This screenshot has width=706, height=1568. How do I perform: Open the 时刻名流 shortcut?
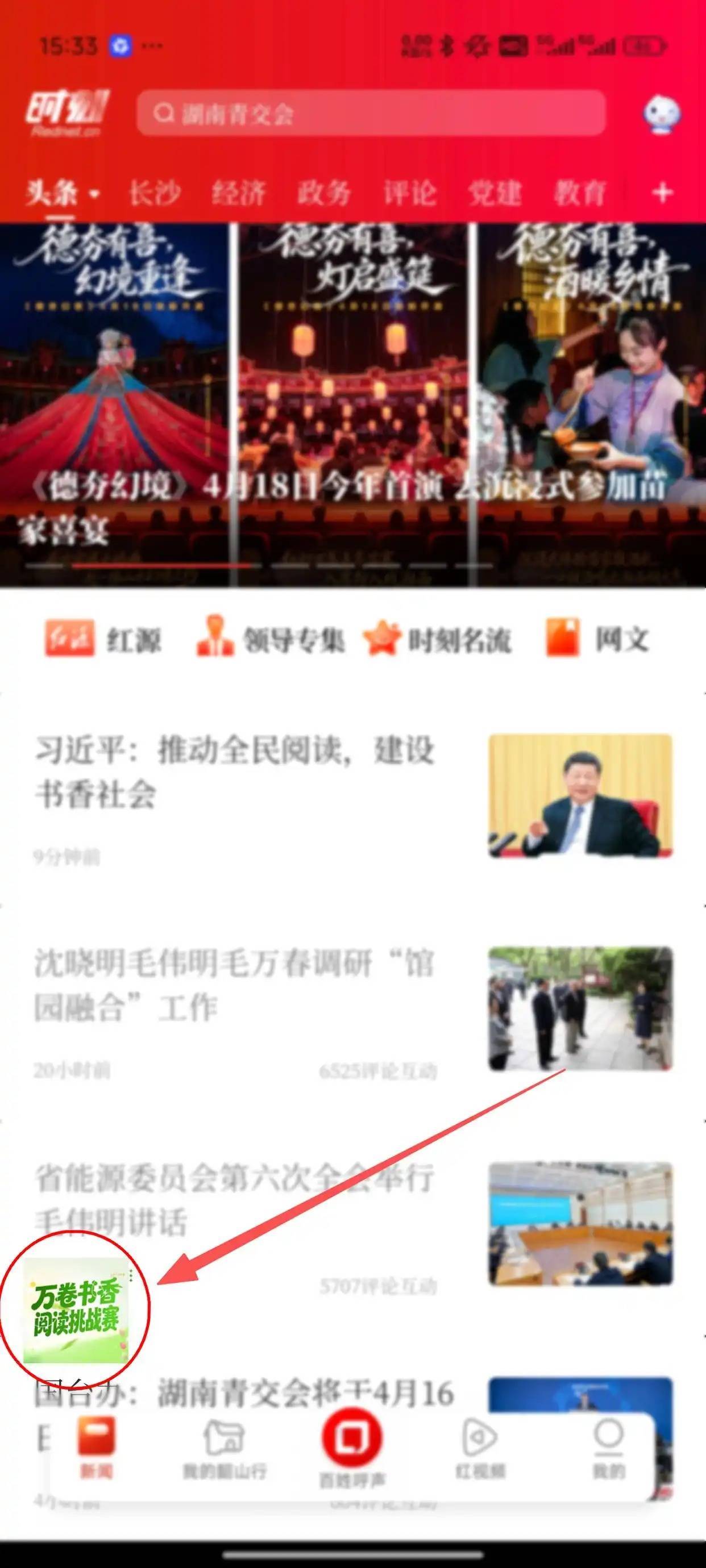[x=437, y=639]
